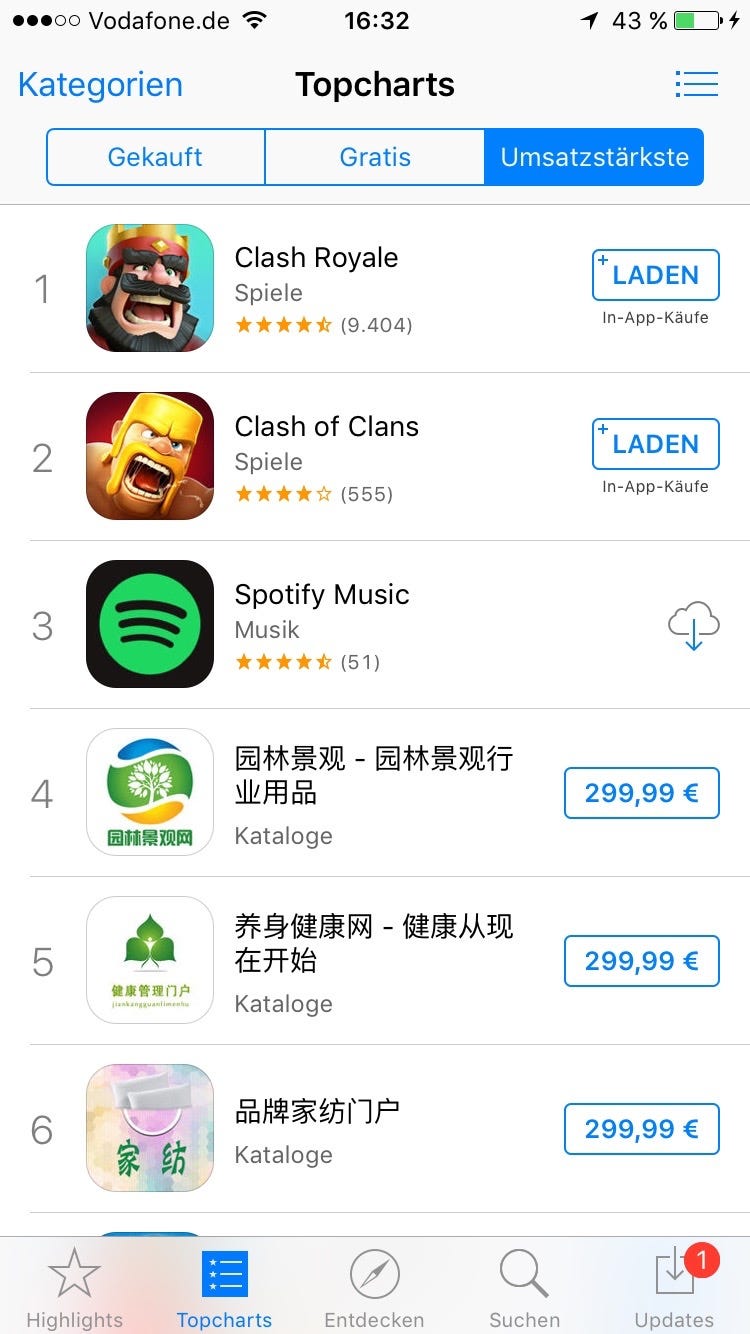This screenshot has height=1334, width=750.
Task: Tap LADEN for Clash Royale
Action: coord(655,275)
